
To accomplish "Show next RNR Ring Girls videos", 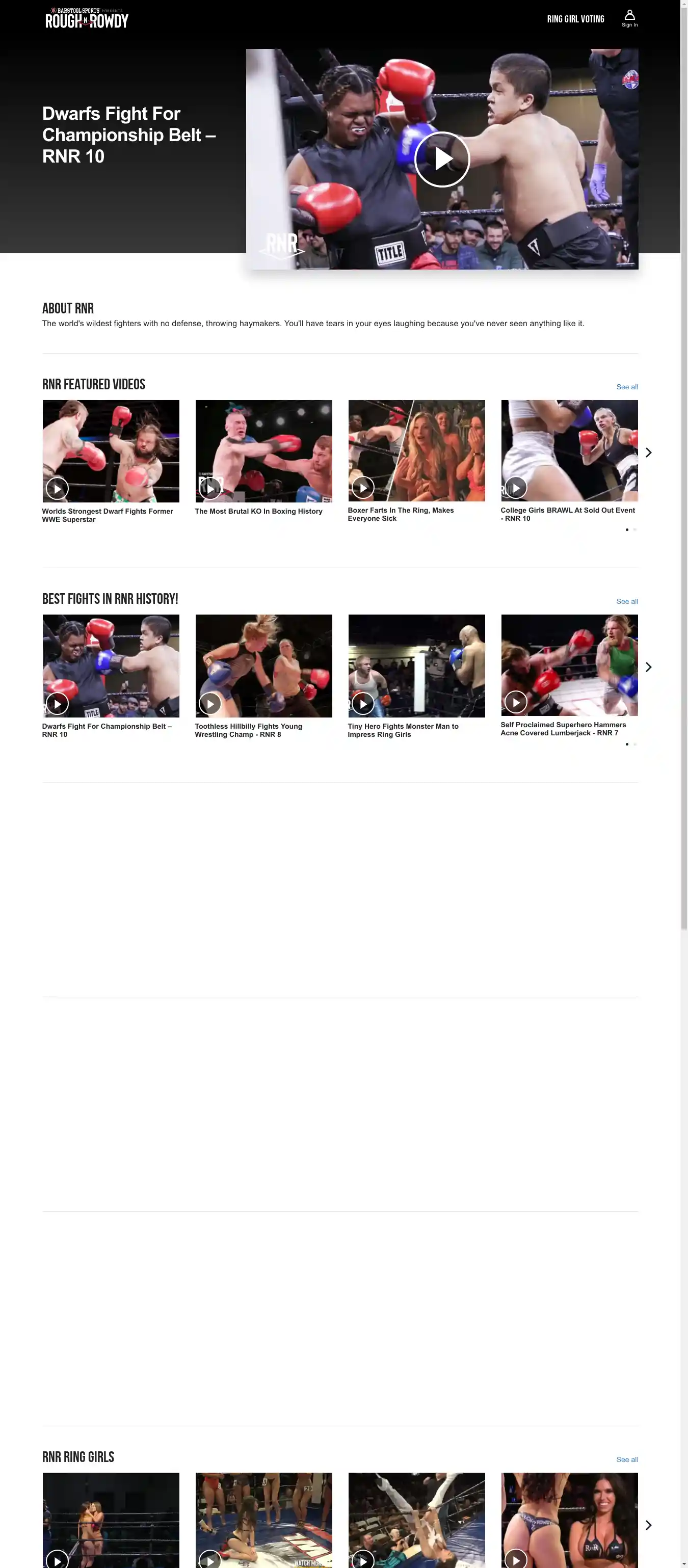I will tap(648, 1525).
